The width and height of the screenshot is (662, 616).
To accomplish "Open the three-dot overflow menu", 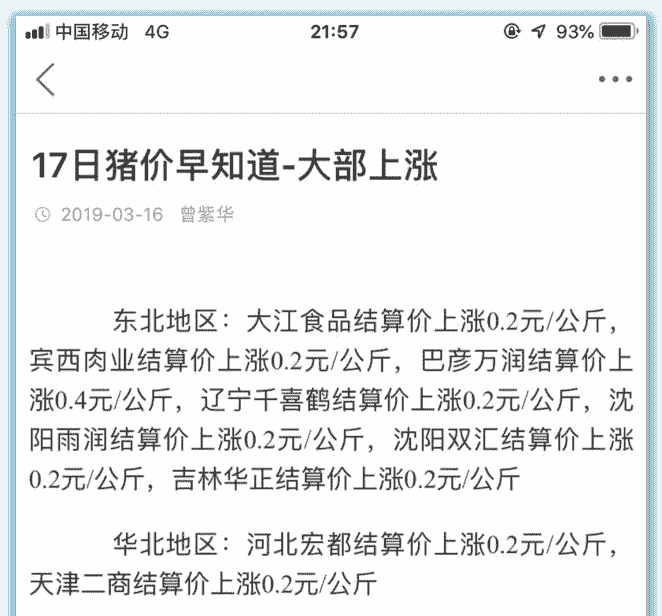I will pos(615,79).
